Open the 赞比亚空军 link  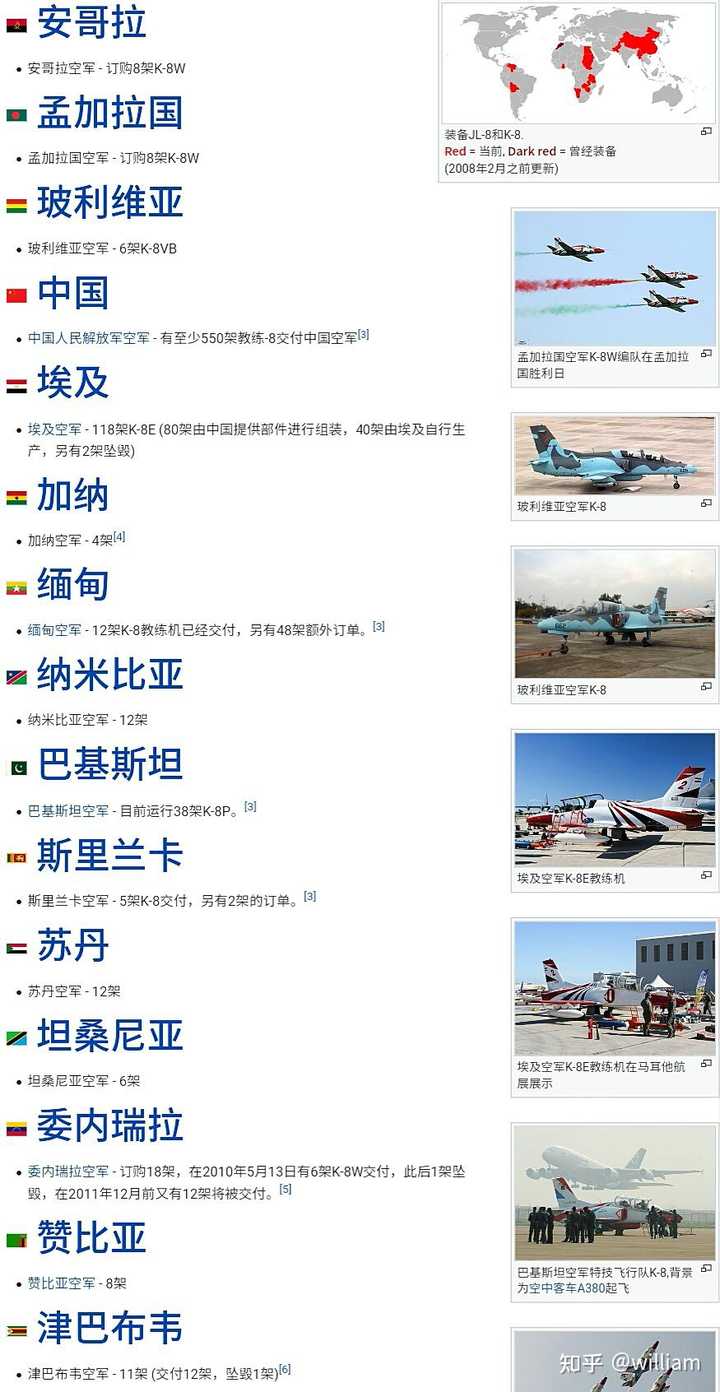click(62, 1282)
